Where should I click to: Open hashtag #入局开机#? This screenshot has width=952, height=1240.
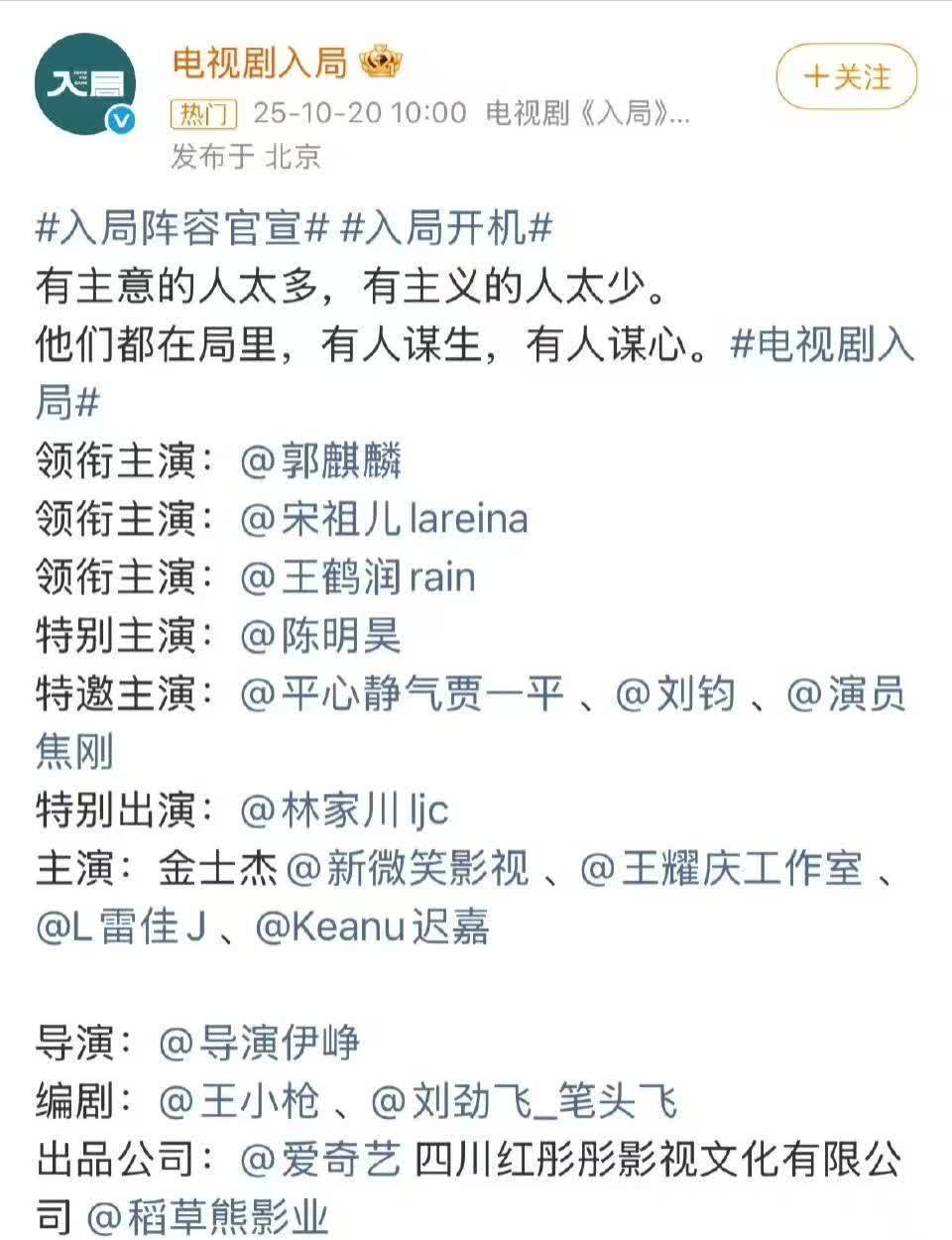446,229
